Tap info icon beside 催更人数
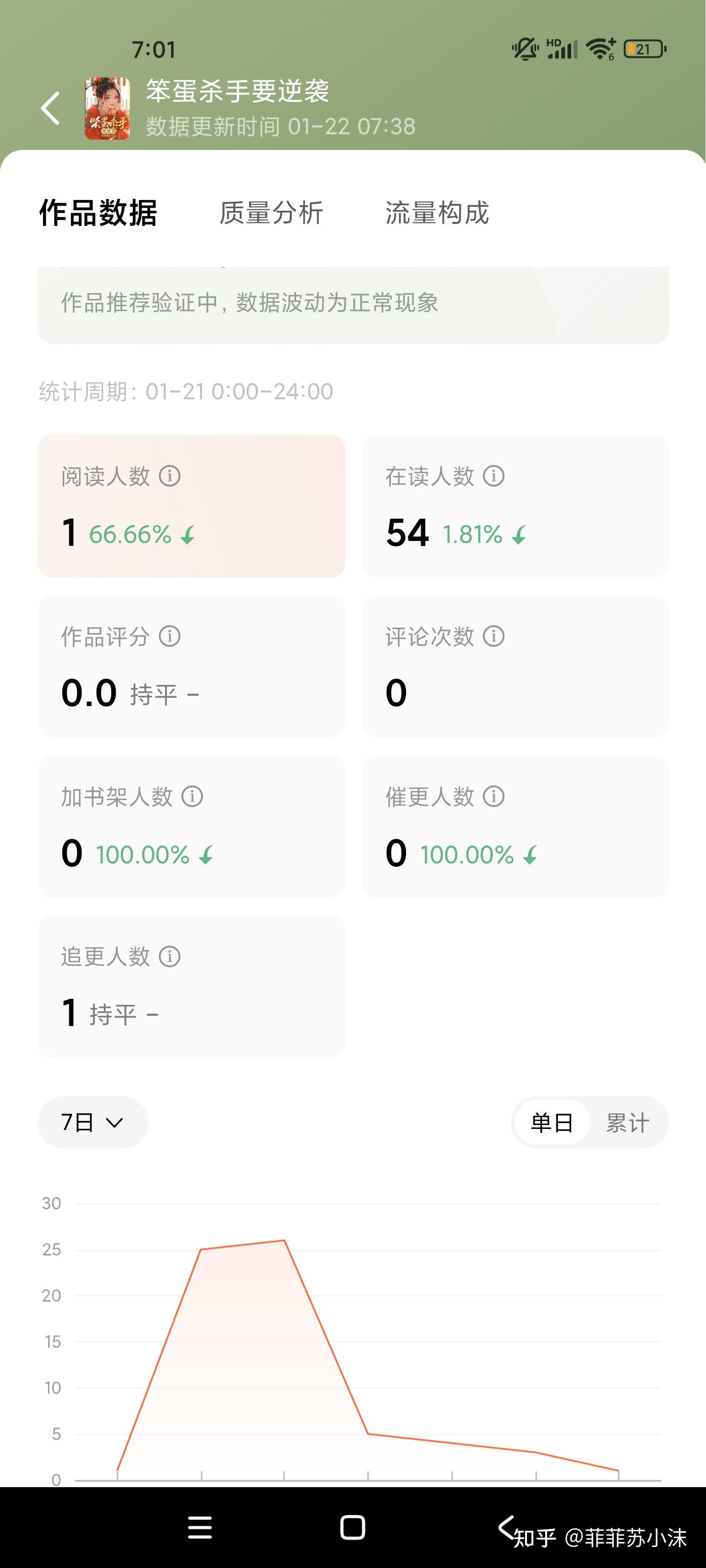706x1568 pixels. click(494, 796)
